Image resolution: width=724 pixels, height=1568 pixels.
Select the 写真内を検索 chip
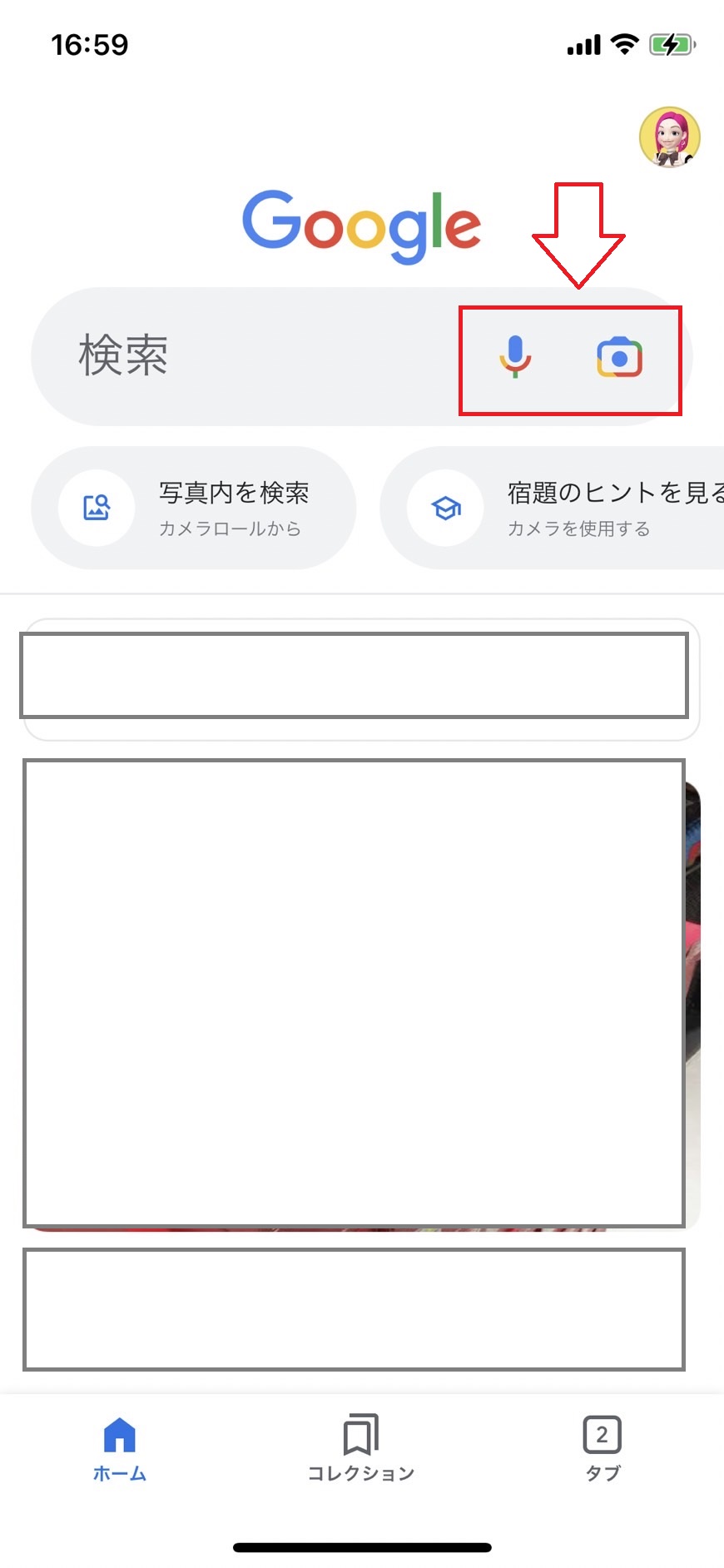point(194,508)
